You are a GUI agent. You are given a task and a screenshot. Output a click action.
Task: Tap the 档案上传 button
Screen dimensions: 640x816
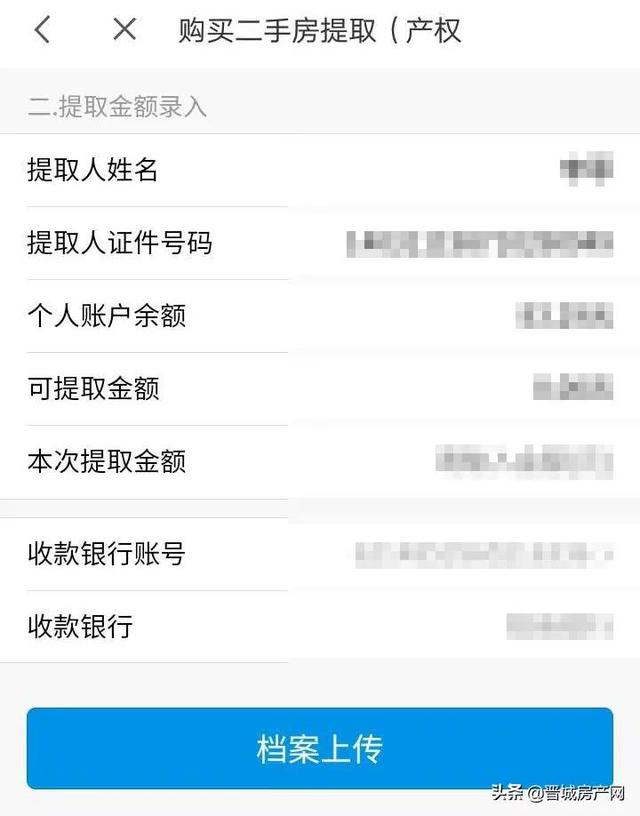(x=319, y=748)
